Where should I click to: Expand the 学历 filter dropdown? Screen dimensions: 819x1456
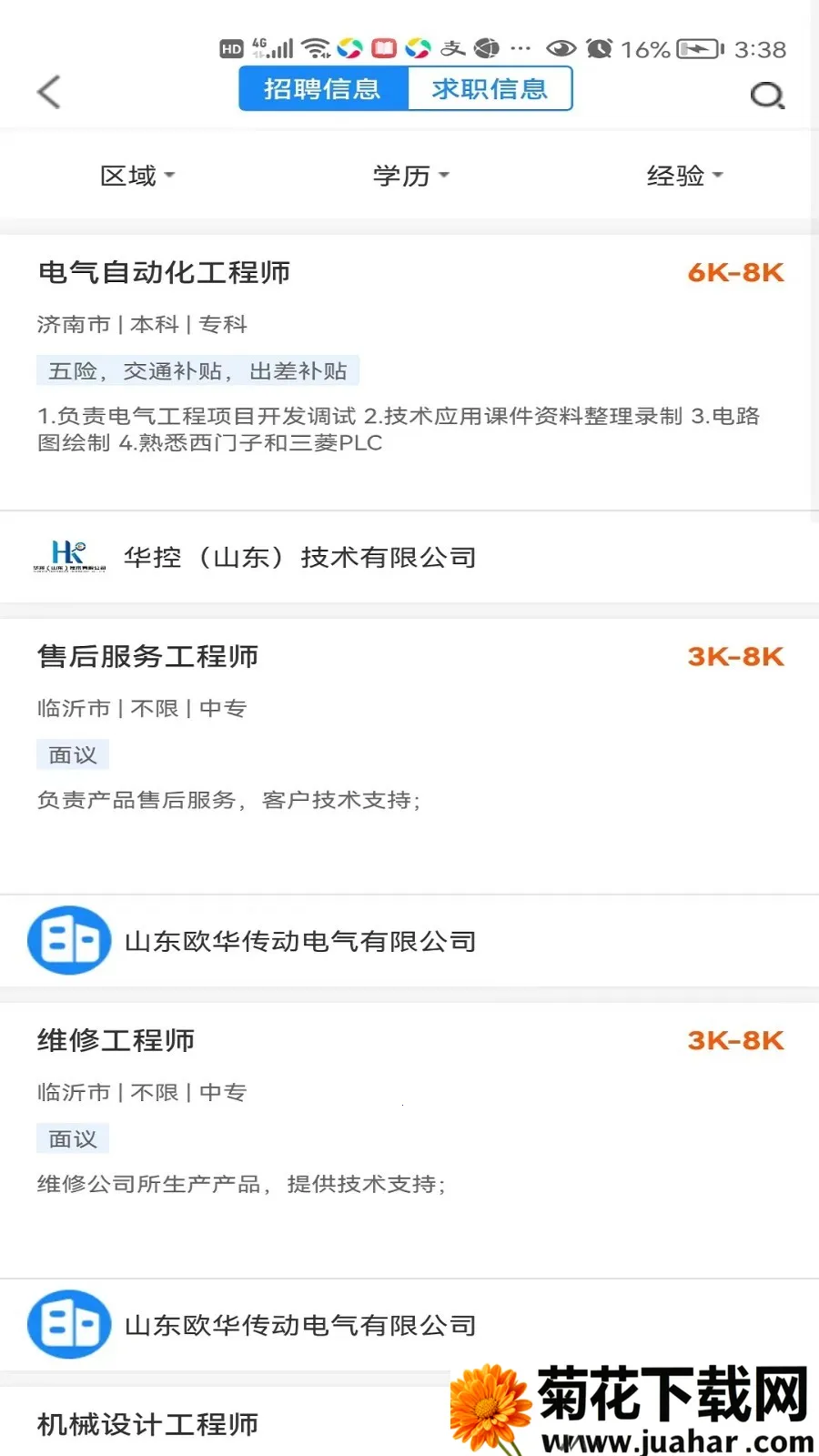[410, 176]
